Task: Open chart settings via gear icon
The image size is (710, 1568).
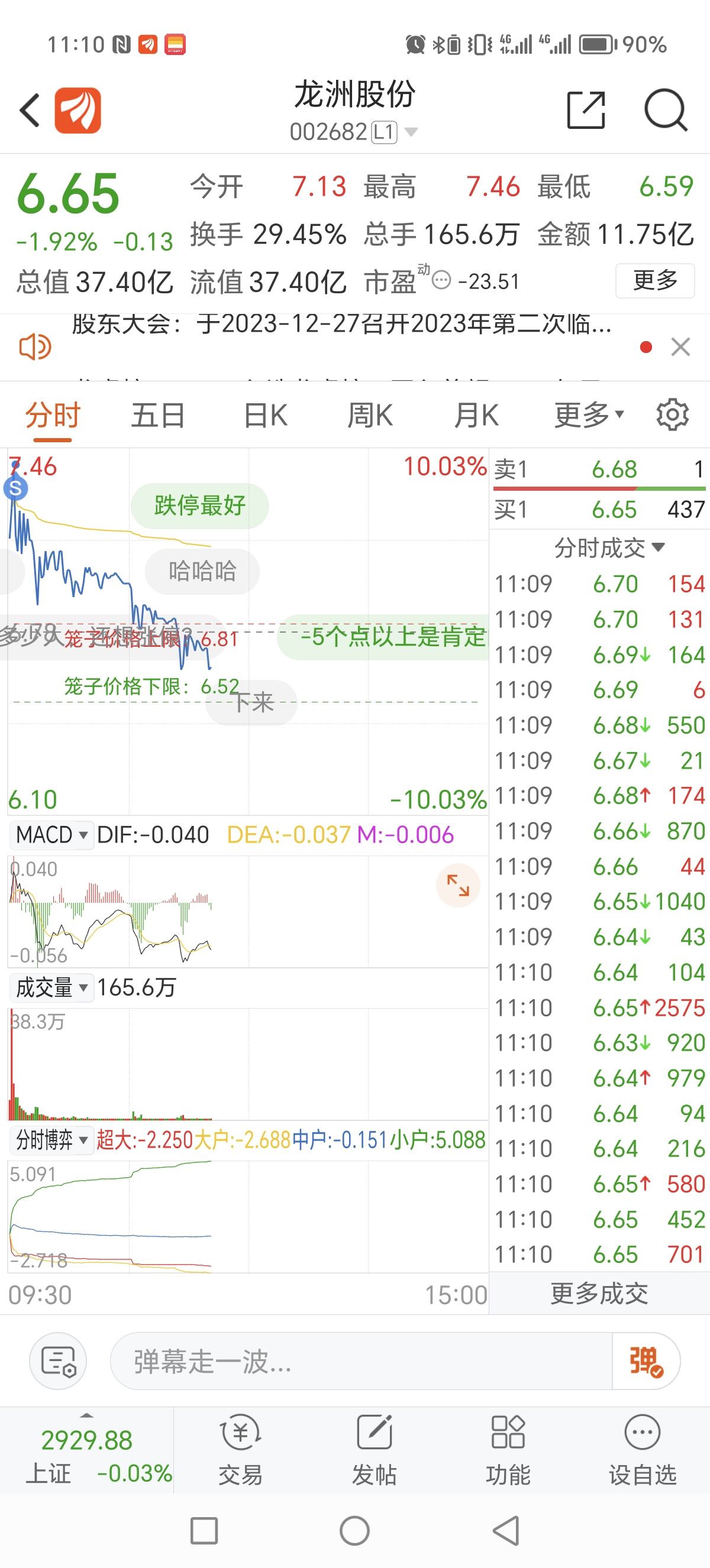Action: [672, 413]
